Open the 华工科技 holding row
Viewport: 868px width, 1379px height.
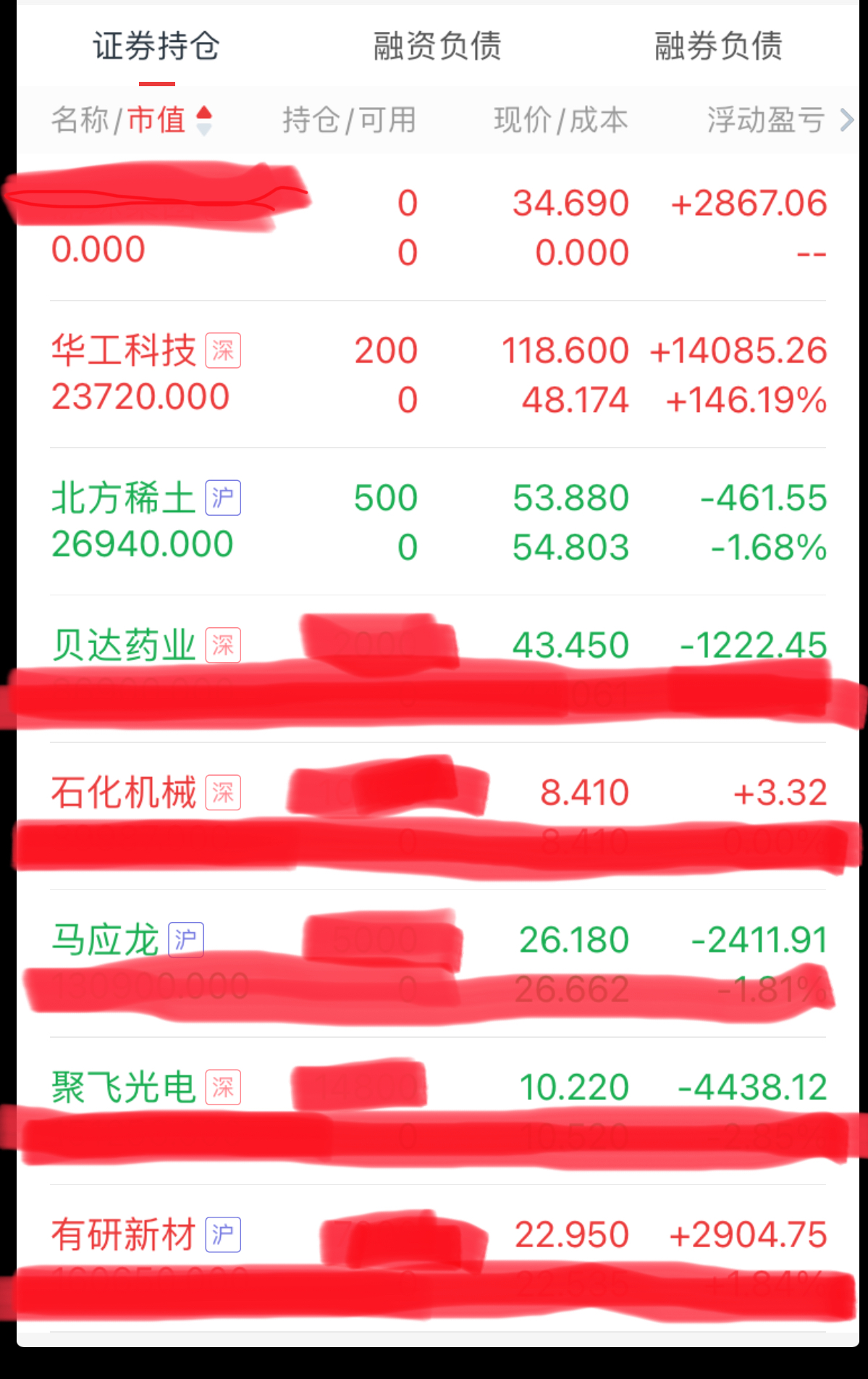click(x=438, y=374)
